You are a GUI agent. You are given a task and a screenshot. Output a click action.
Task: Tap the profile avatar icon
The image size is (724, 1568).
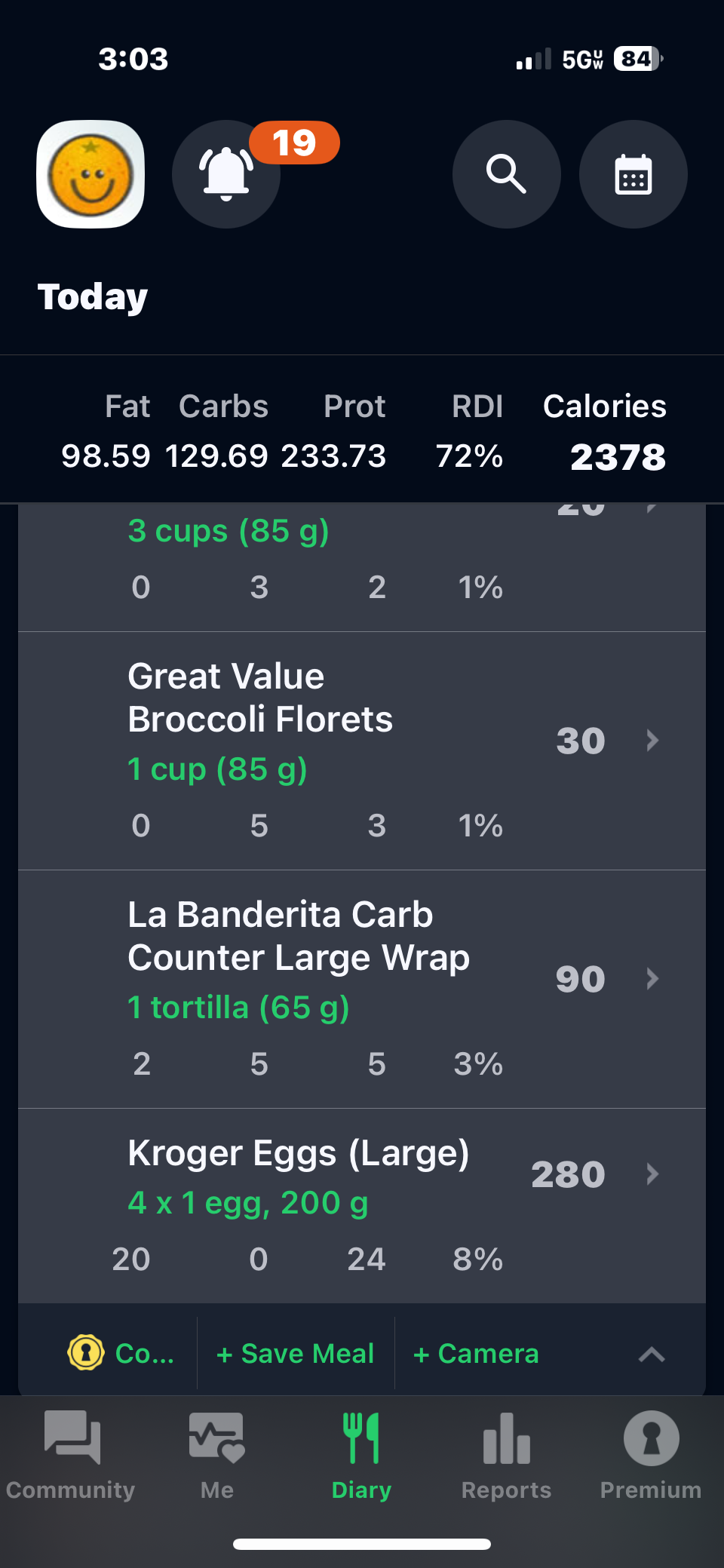pyautogui.click(x=90, y=175)
